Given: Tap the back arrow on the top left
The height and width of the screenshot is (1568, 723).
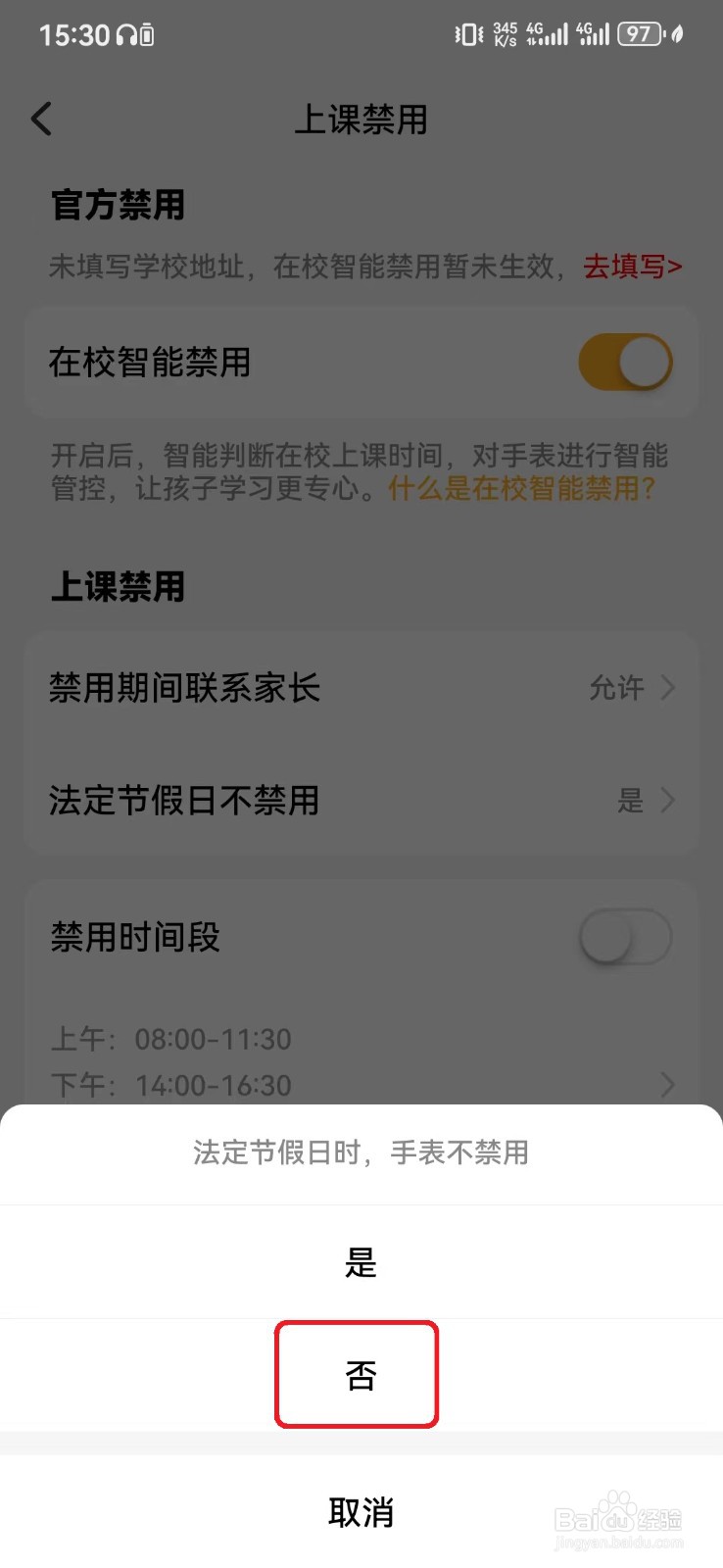Looking at the screenshot, I should (x=40, y=118).
